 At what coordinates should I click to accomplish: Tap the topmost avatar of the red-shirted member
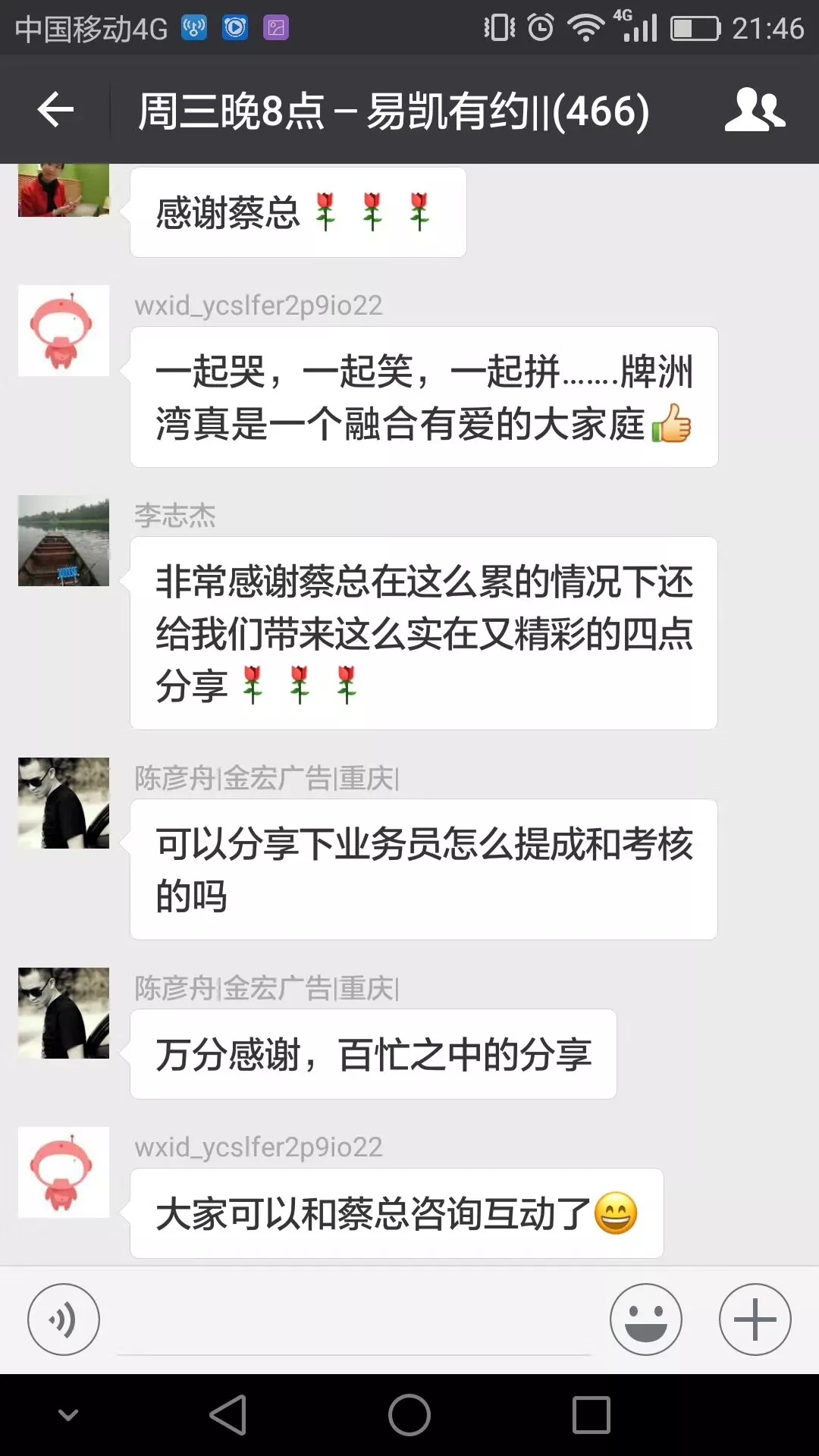pyautogui.click(x=64, y=191)
